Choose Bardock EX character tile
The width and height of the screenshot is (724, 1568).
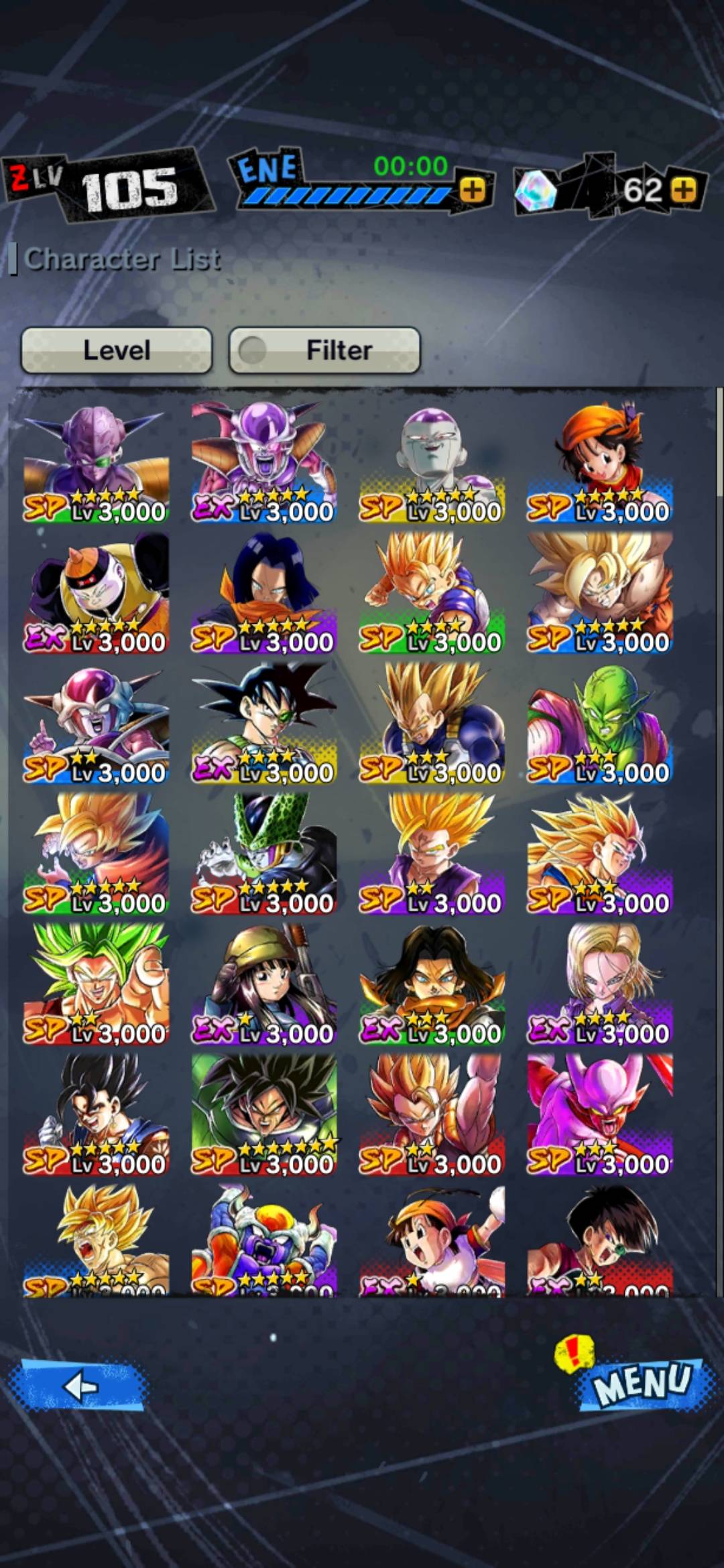(x=263, y=724)
